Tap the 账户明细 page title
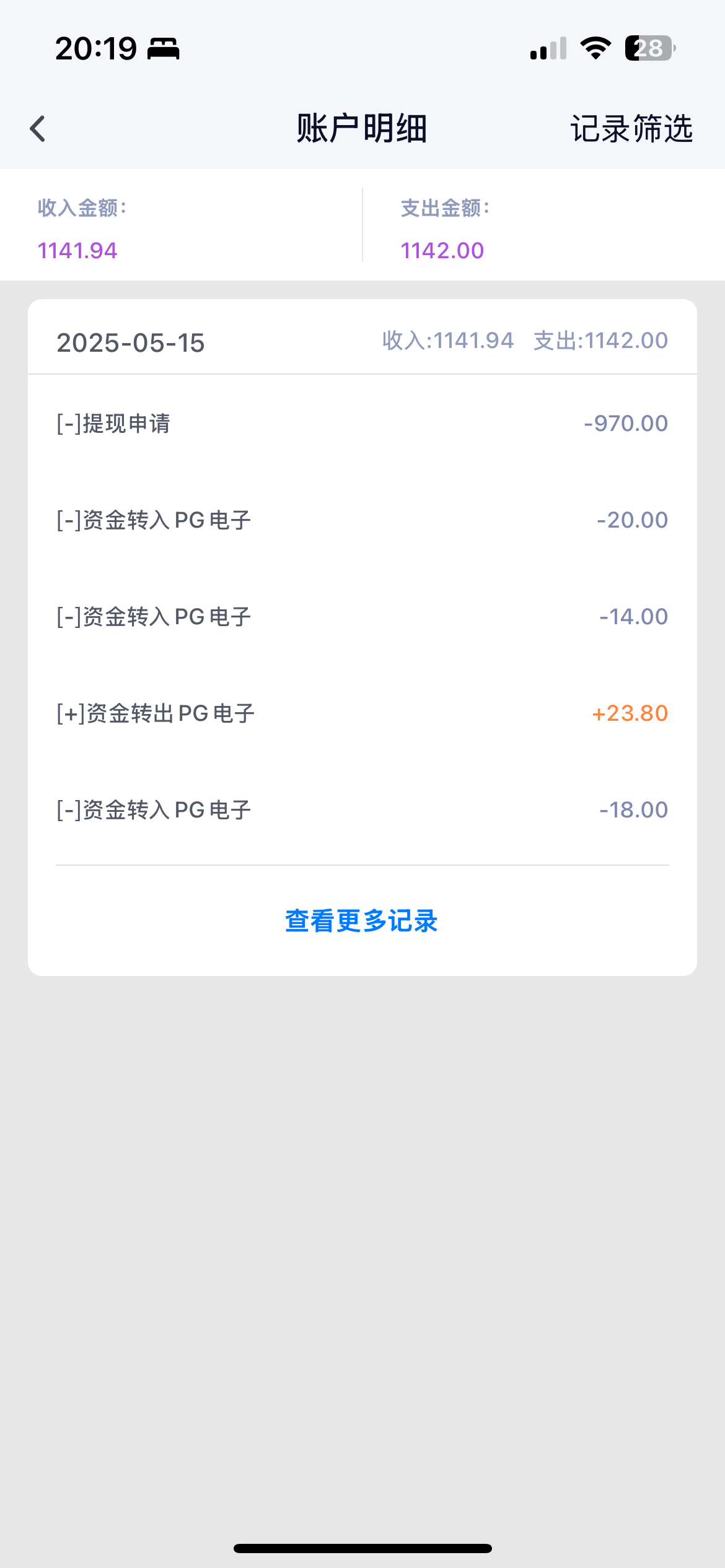 (x=362, y=129)
